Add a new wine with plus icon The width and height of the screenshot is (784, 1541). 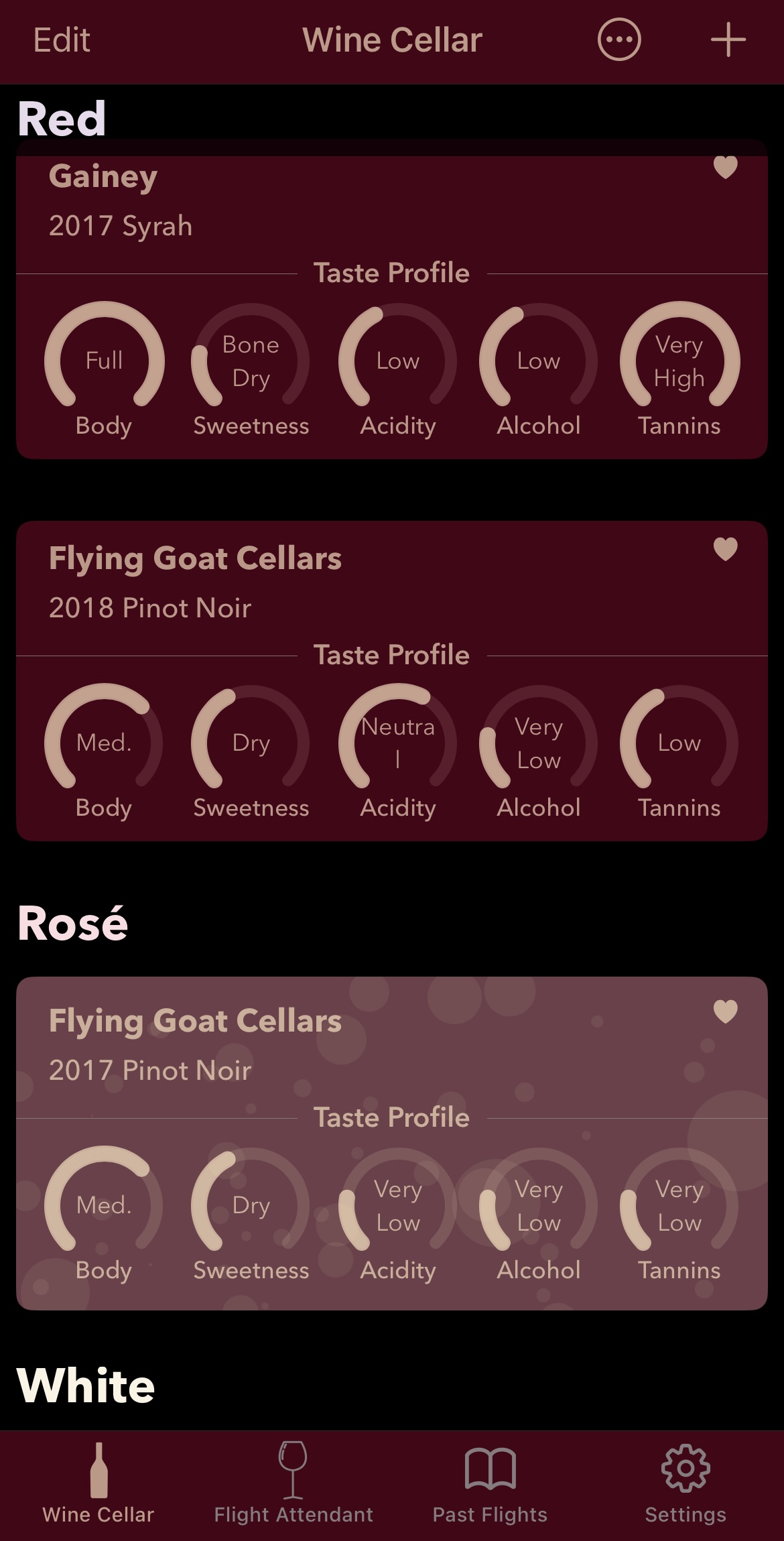(728, 40)
